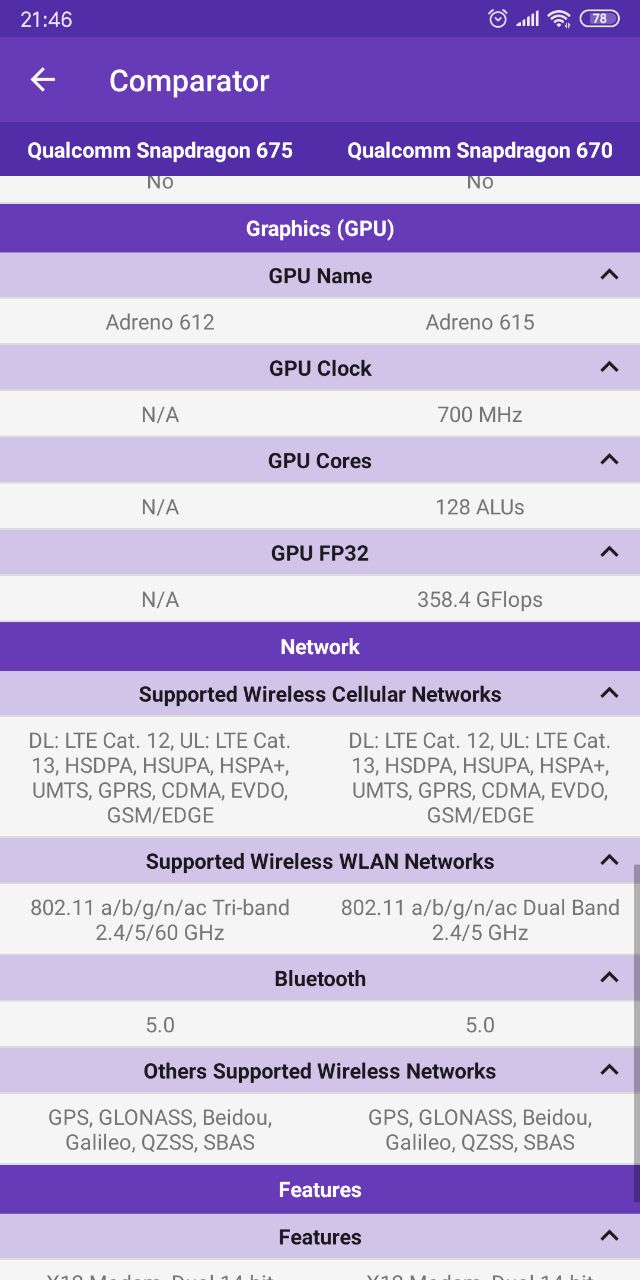Viewport: 640px width, 1280px height.
Task: Collapse the GPU Name section
Action: pos(609,275)
